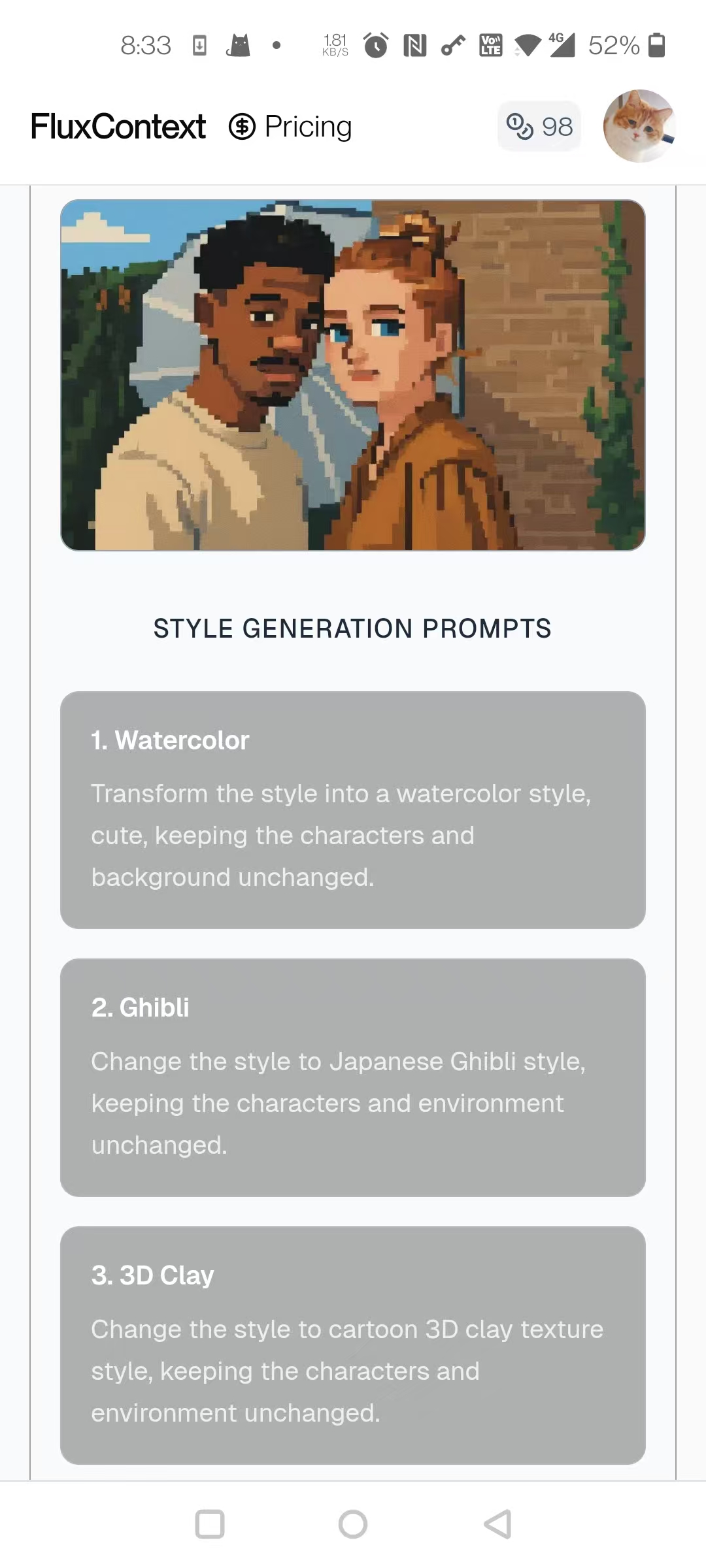Go back with the system back button
706x1568 pixels.
(x=497, y=1524)
